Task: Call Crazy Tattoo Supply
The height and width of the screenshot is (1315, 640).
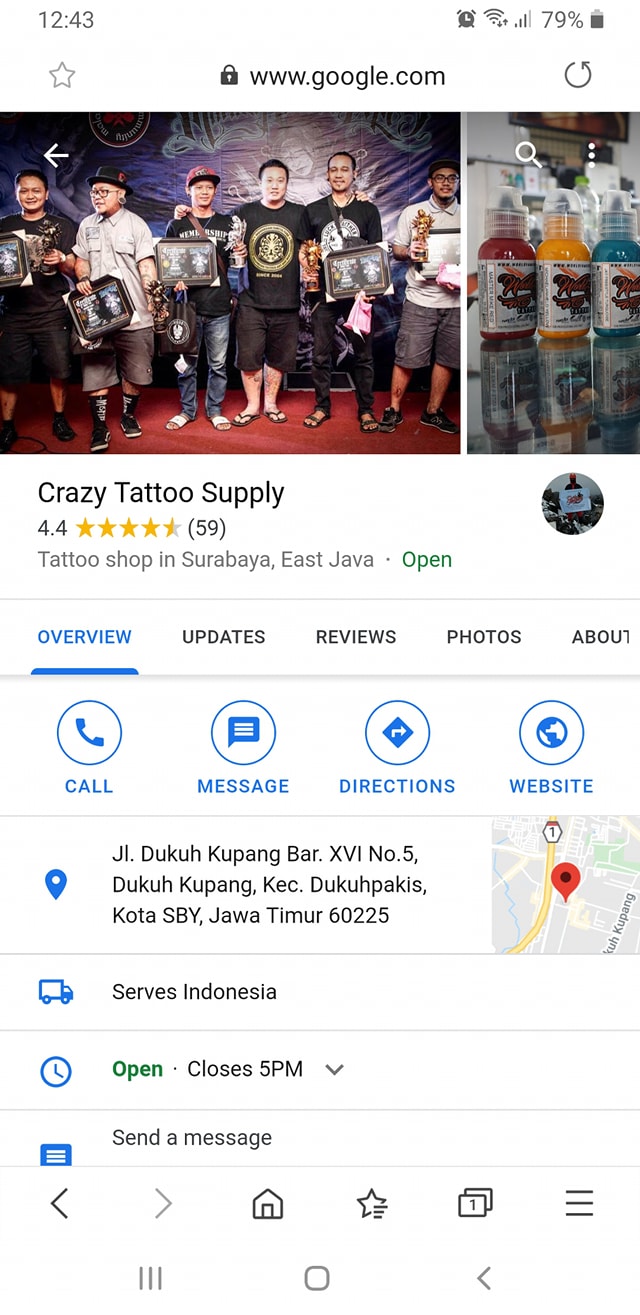Action: tap(89, 748)
